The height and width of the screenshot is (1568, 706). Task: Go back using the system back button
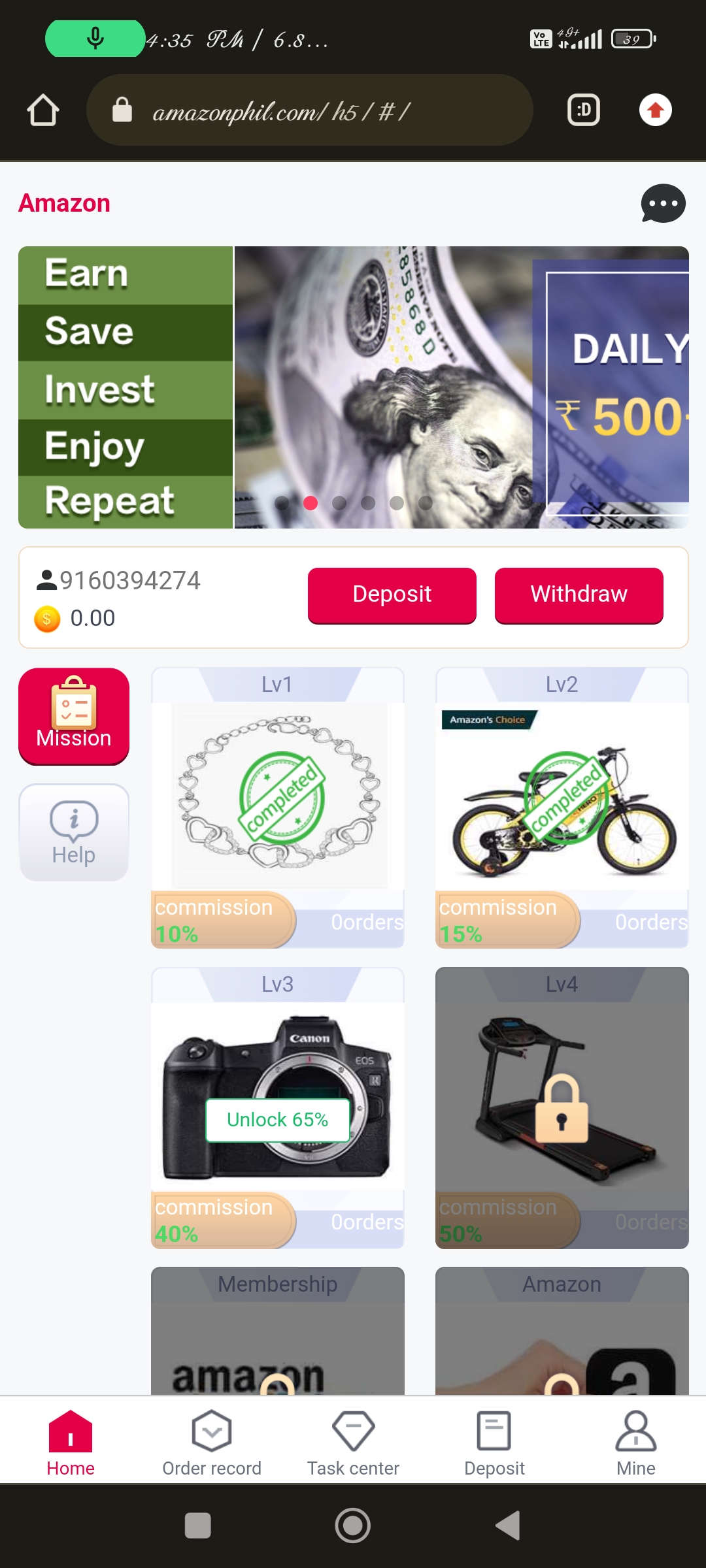point(508,1526)
